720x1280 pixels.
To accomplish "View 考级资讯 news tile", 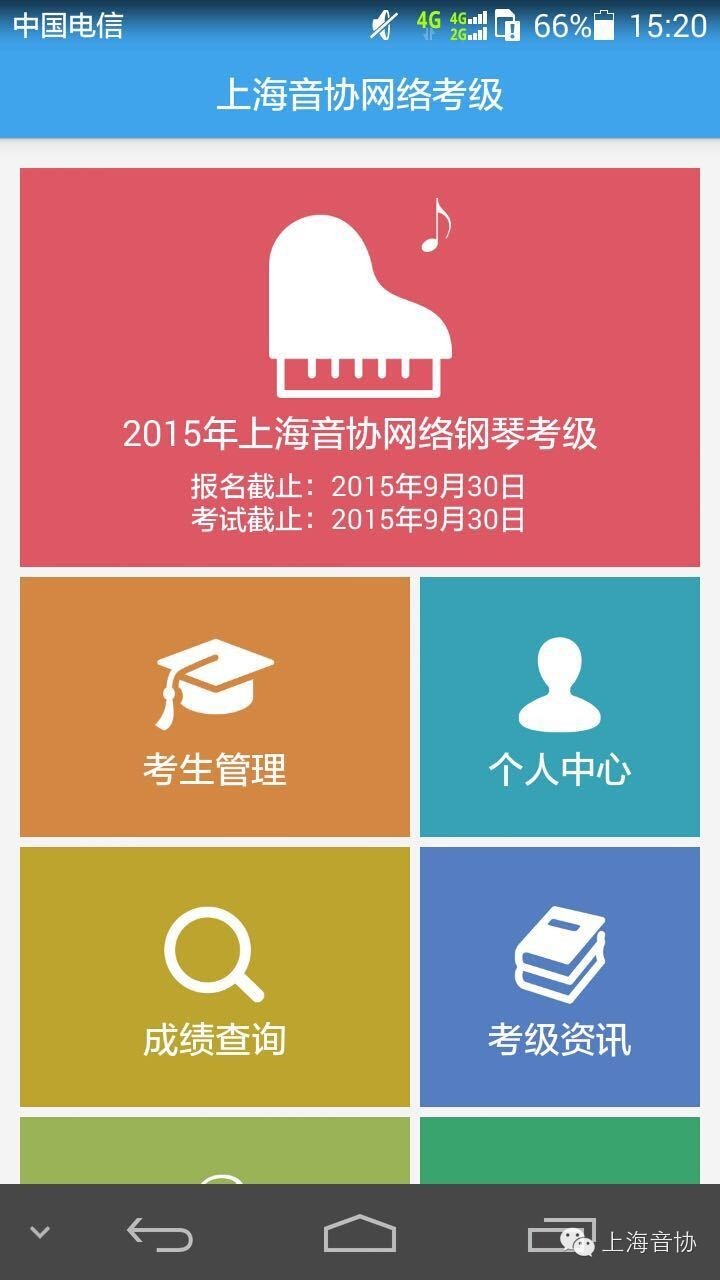I will click(560, 977).
